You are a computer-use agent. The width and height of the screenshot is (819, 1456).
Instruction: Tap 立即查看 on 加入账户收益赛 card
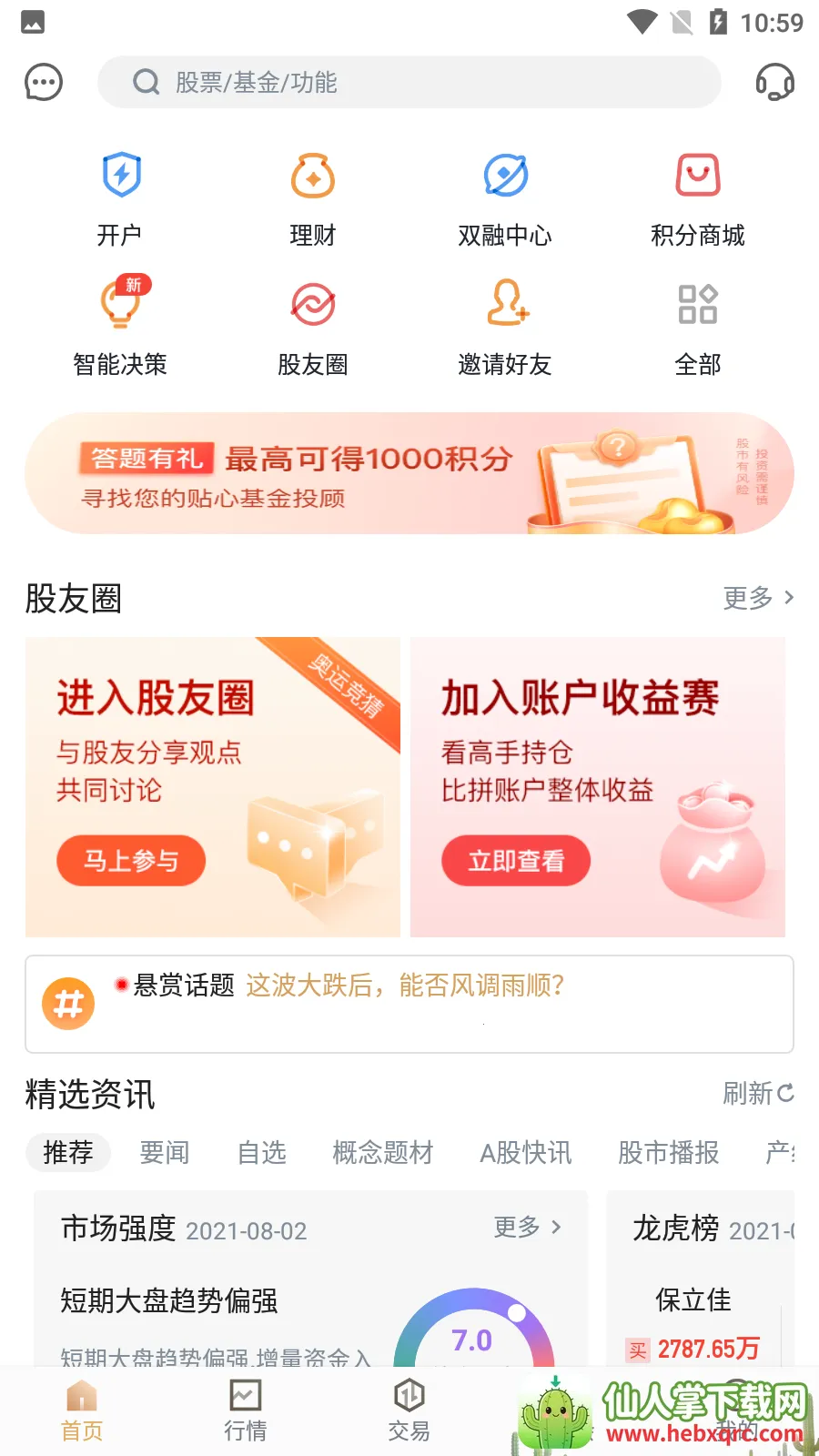(x=516, y=860)
